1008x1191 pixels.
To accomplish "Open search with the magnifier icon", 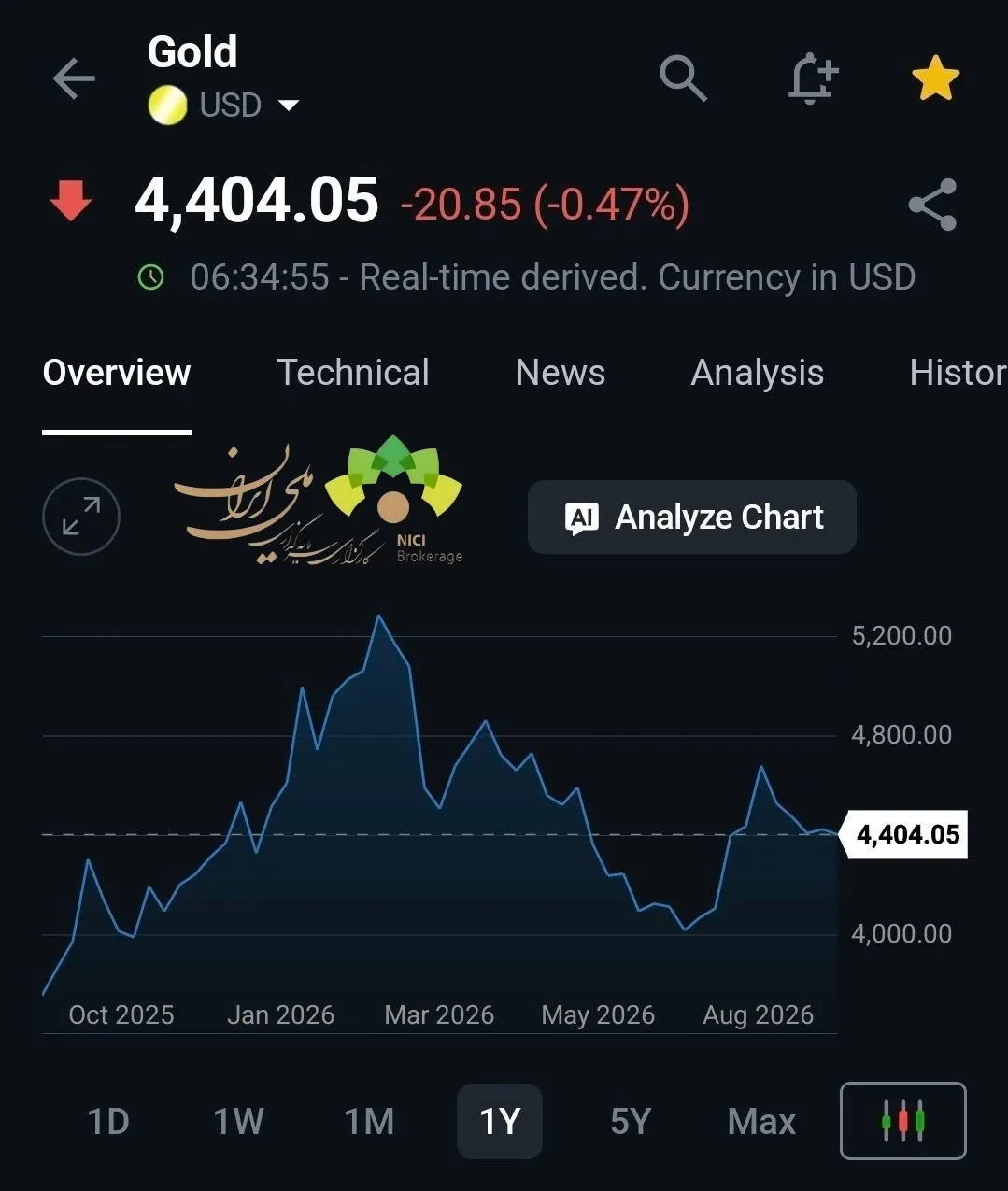I will pyautogui.click(x=683, y=78).
